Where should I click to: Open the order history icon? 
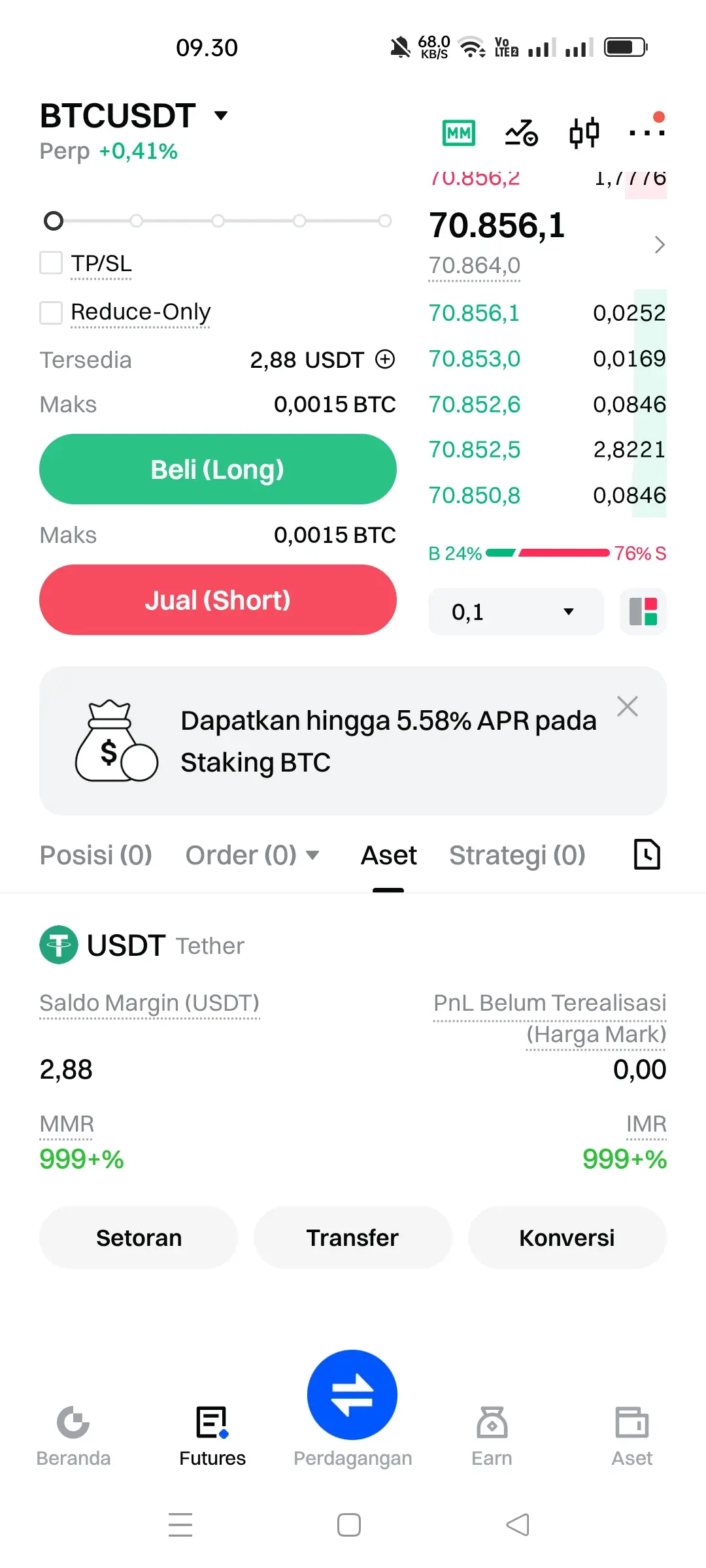[x=647, y=855]
